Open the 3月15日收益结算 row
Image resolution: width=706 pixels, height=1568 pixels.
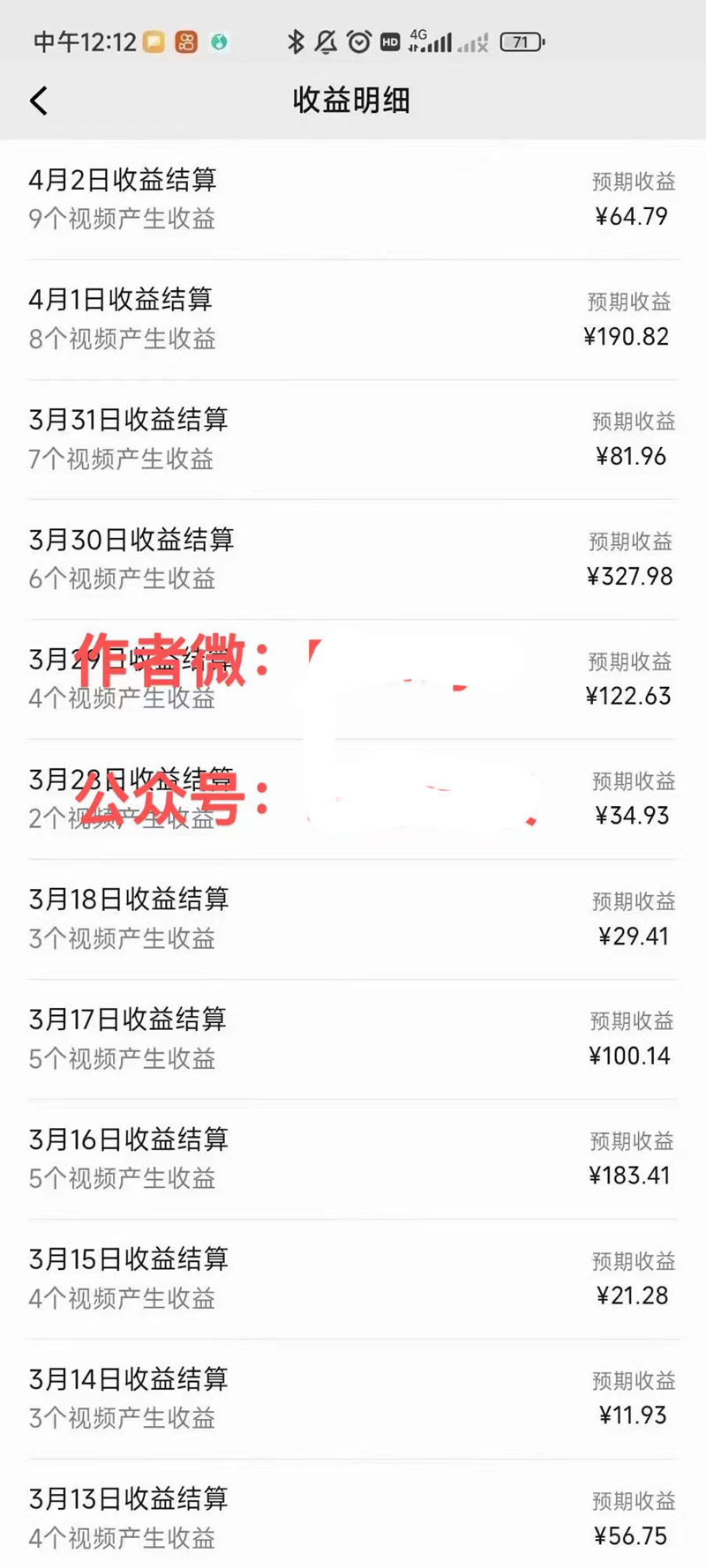[x=353, y=1278]
